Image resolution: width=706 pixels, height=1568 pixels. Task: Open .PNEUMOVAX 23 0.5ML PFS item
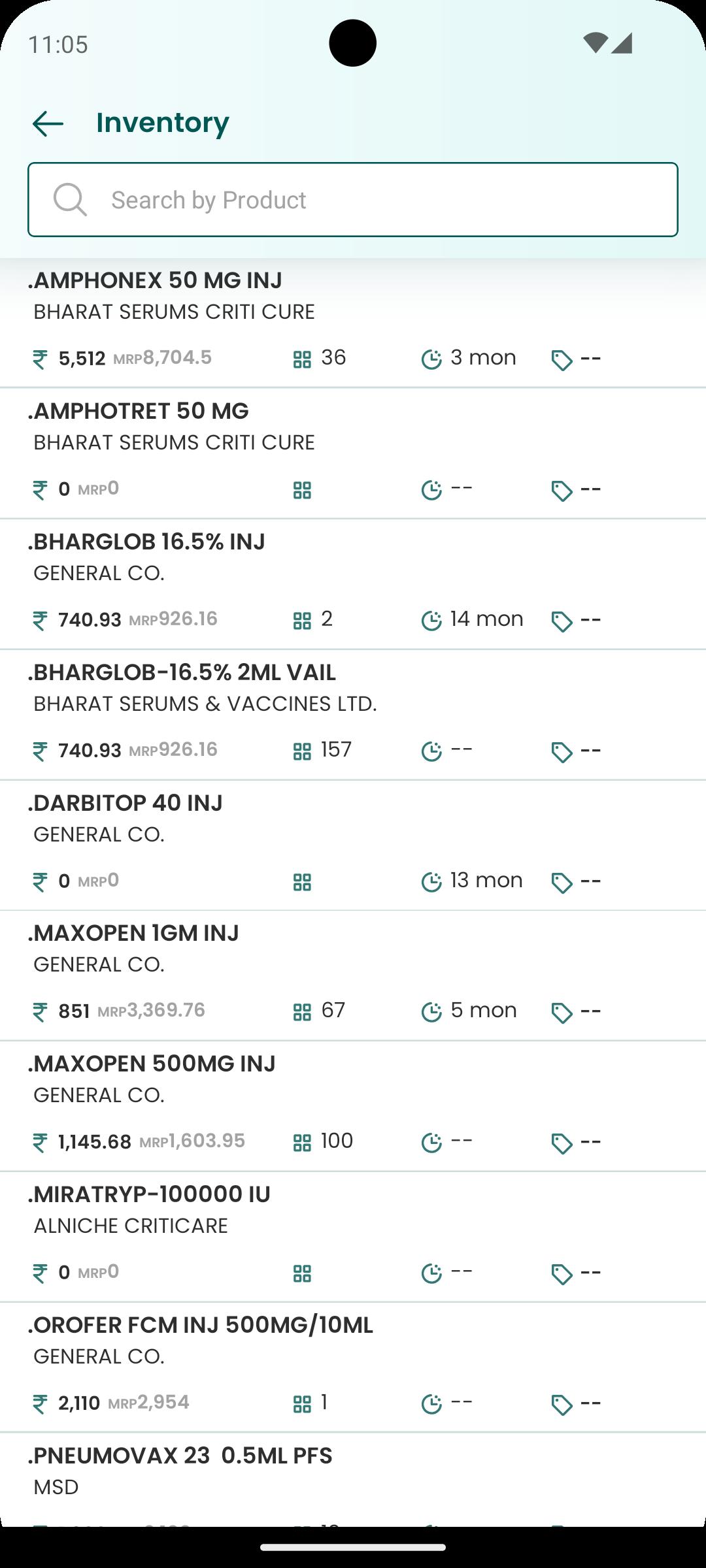coord(353,1480)
